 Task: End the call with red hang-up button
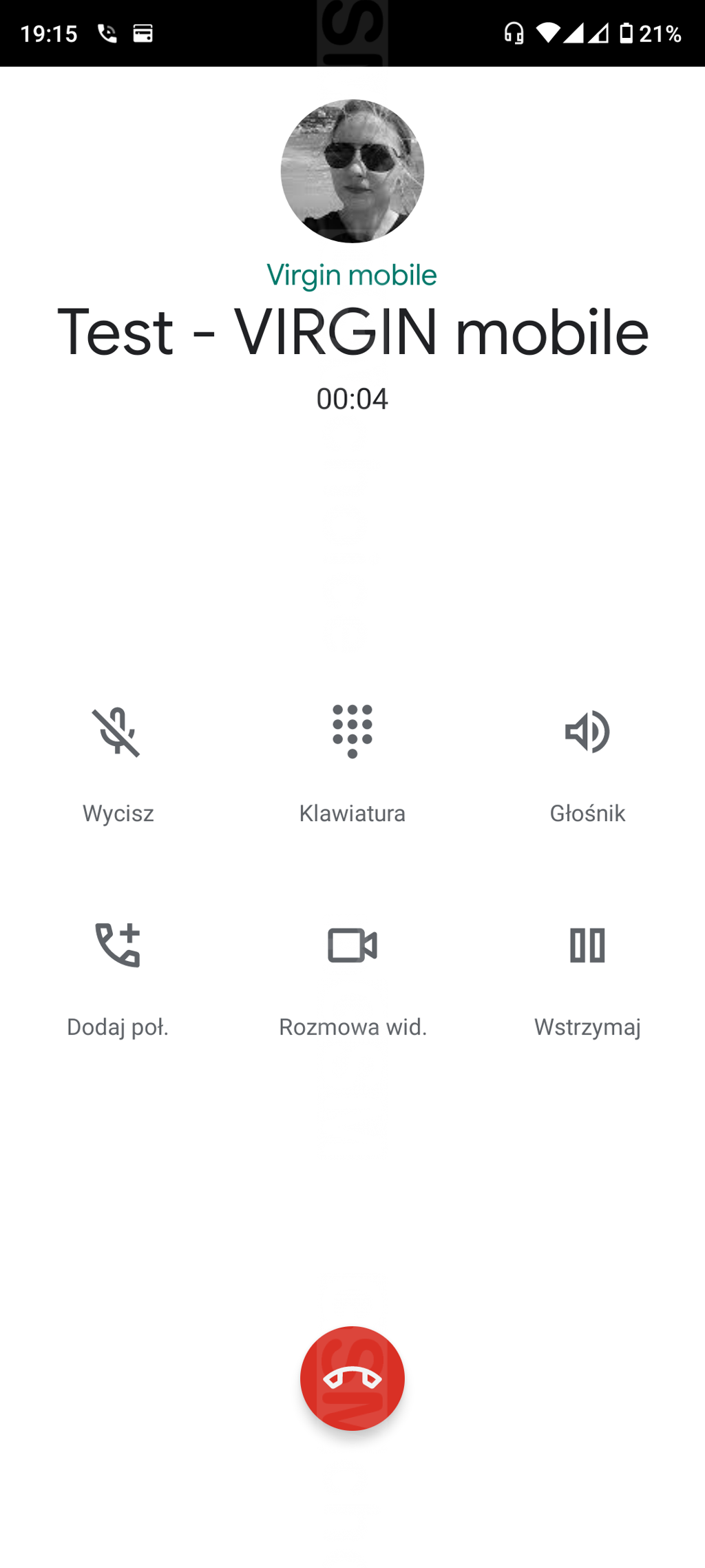(352, 1379)
